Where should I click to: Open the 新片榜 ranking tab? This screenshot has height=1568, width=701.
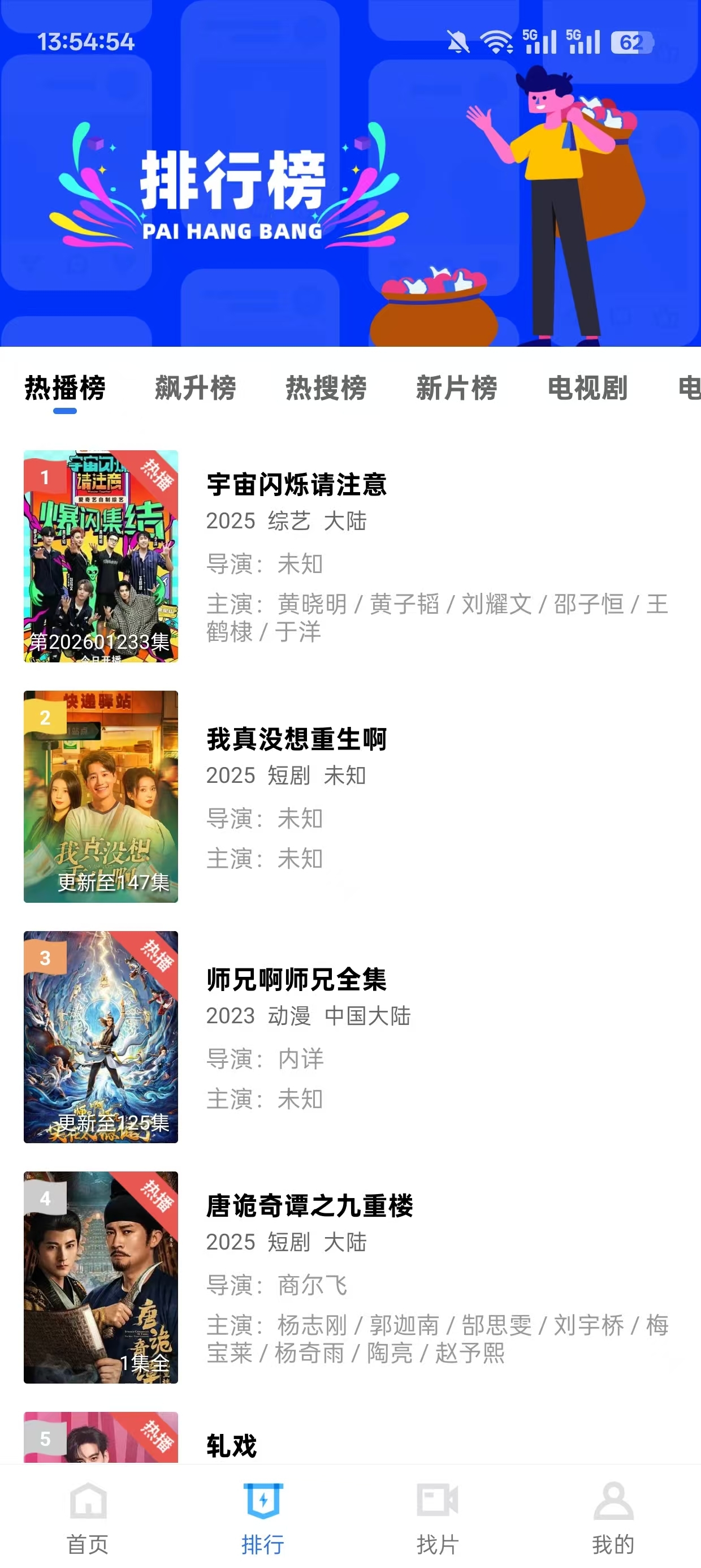[457, 390]
